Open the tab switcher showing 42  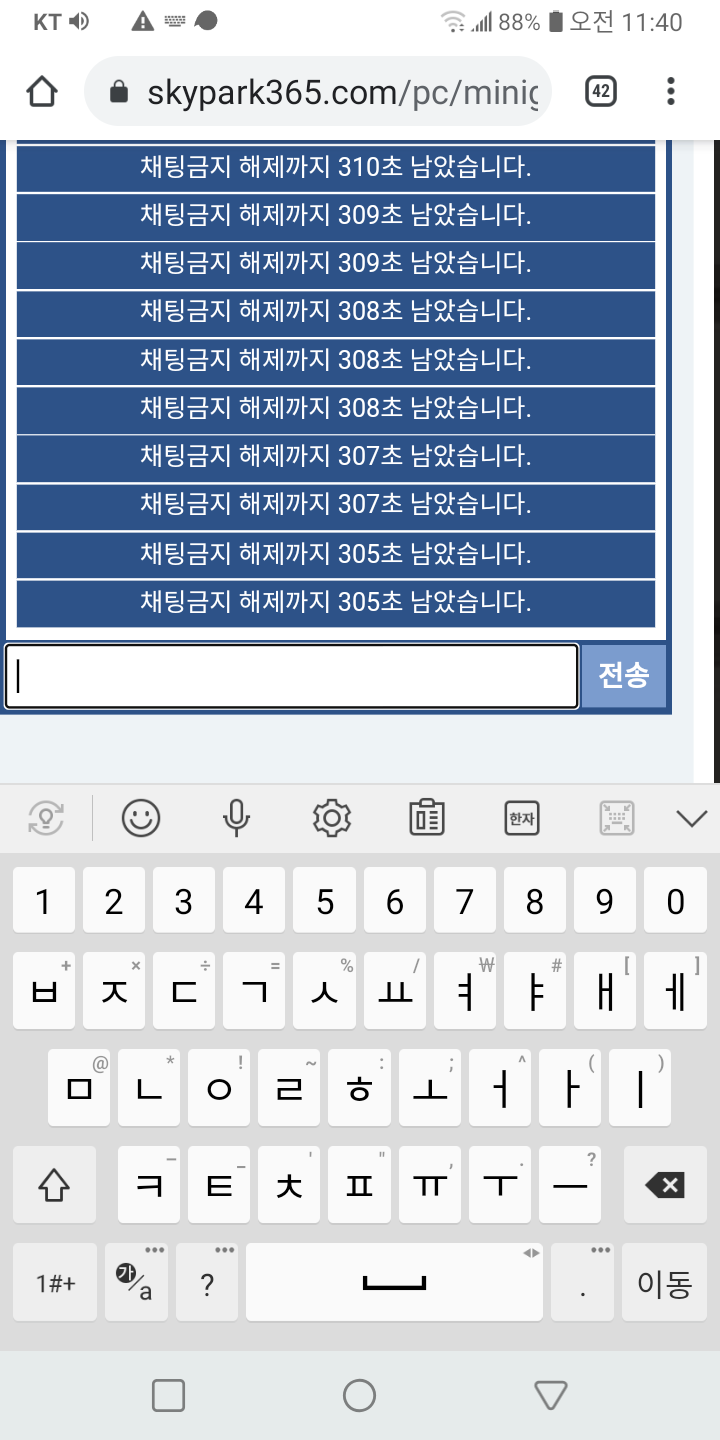click(x=601, y=92)
